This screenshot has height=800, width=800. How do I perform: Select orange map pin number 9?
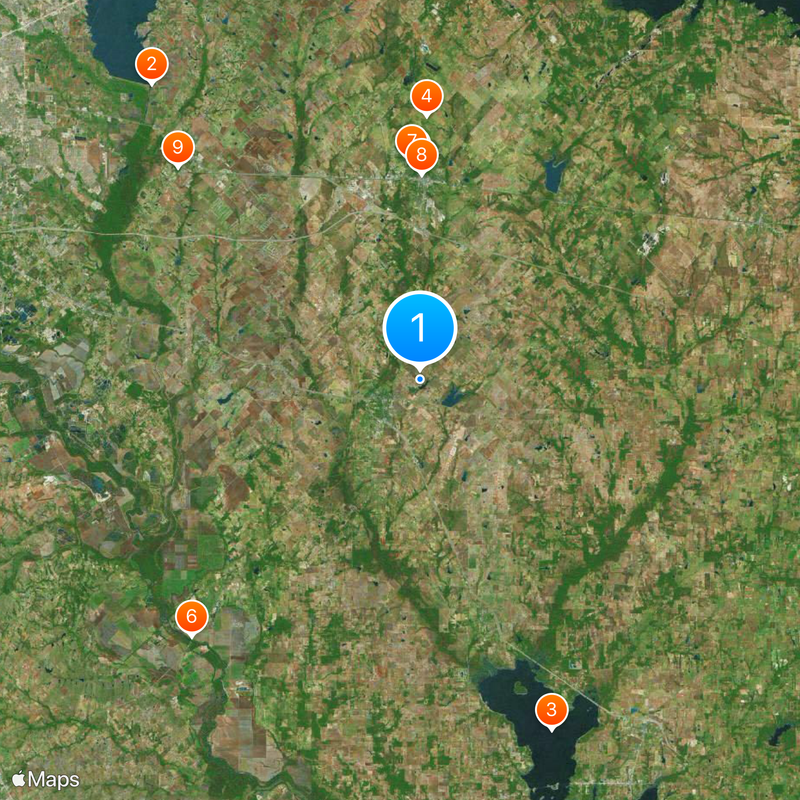pyautogui.click(x=177, y=148)
